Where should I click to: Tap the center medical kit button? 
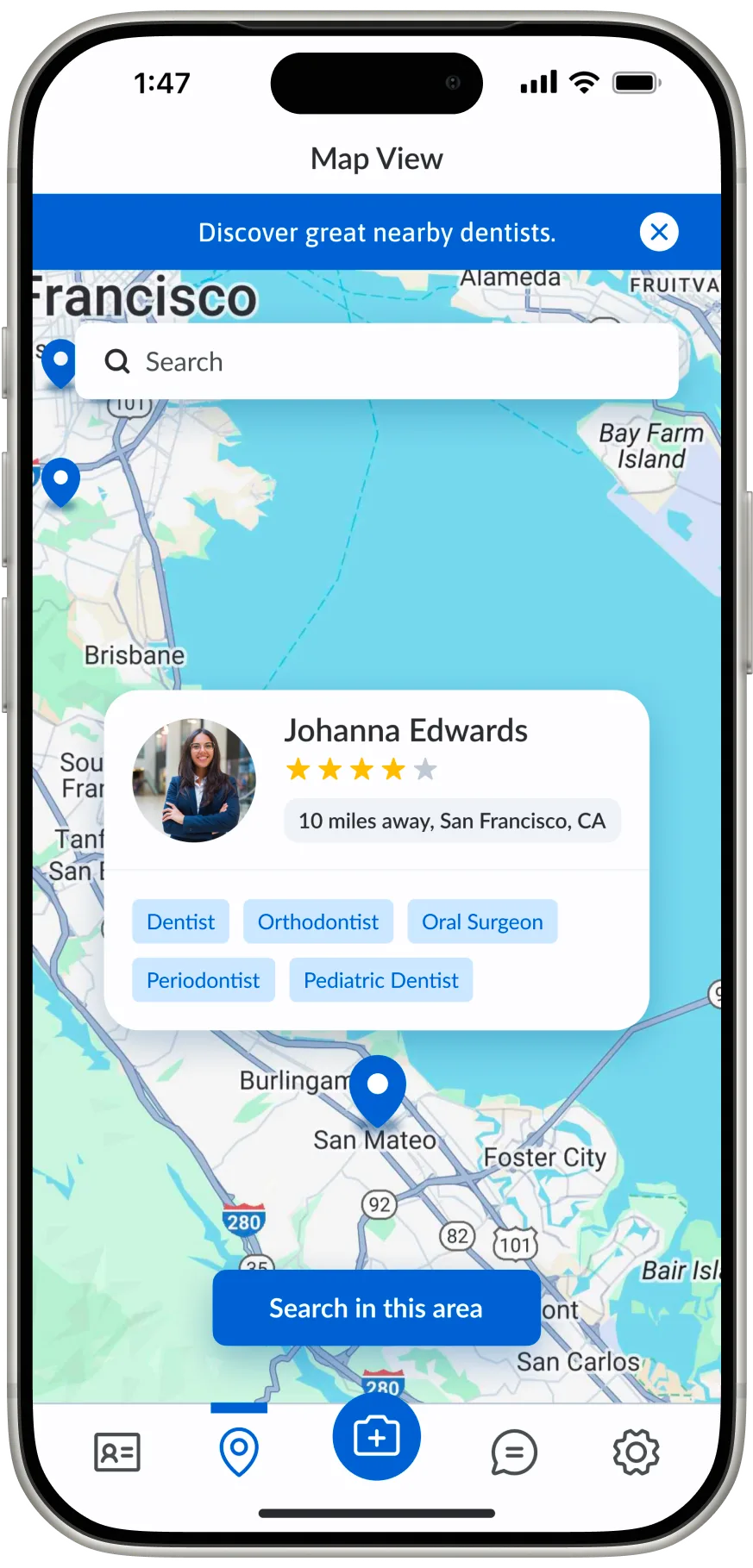tap(377, 1437)
